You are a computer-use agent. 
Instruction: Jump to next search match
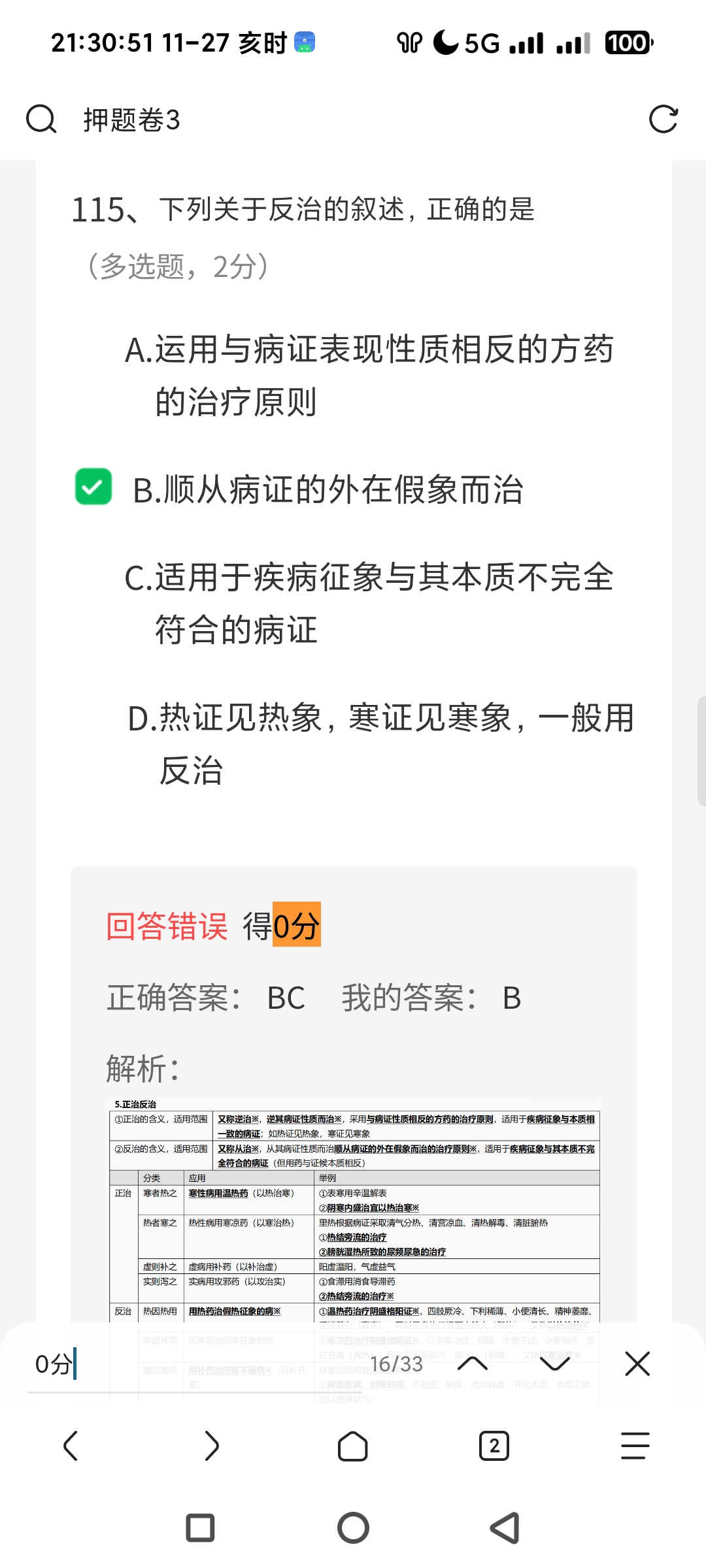pyautogui.click(x=556, y=1364)
